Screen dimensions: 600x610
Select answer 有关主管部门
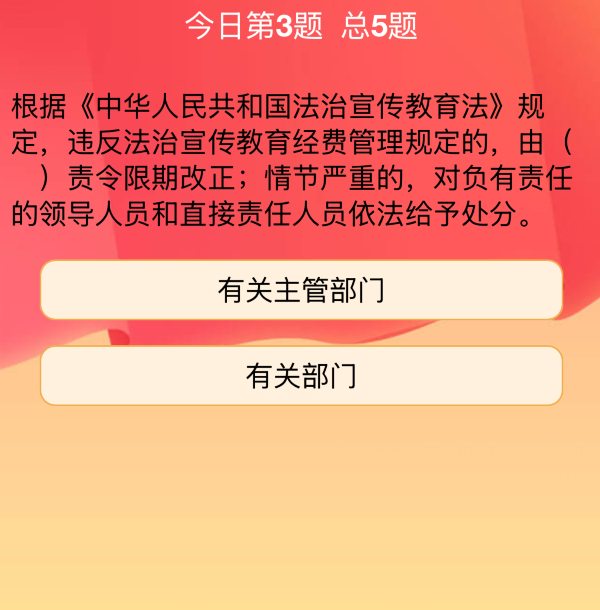click(x=301, y=290)
